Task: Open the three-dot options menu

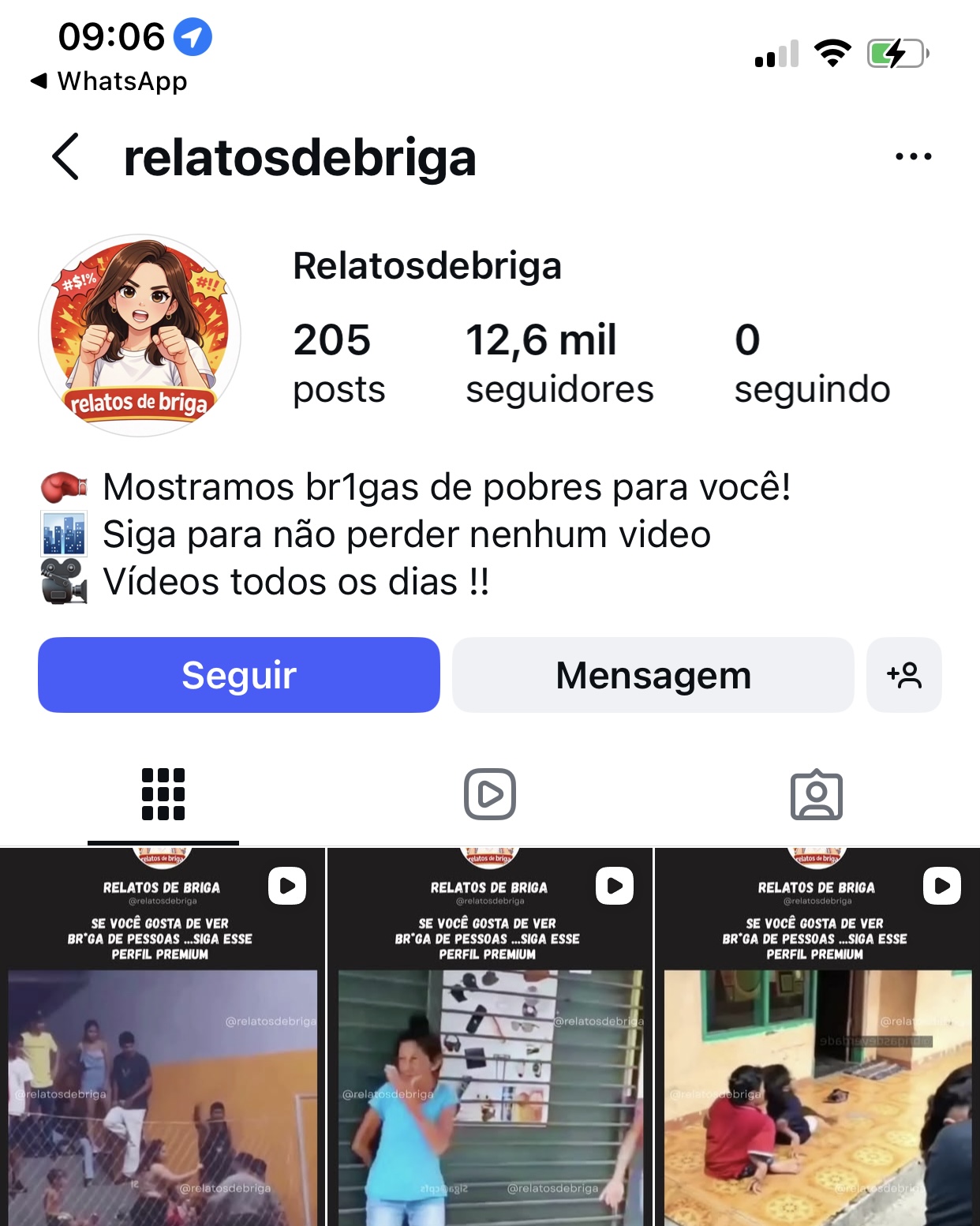Action: (913, 156)
